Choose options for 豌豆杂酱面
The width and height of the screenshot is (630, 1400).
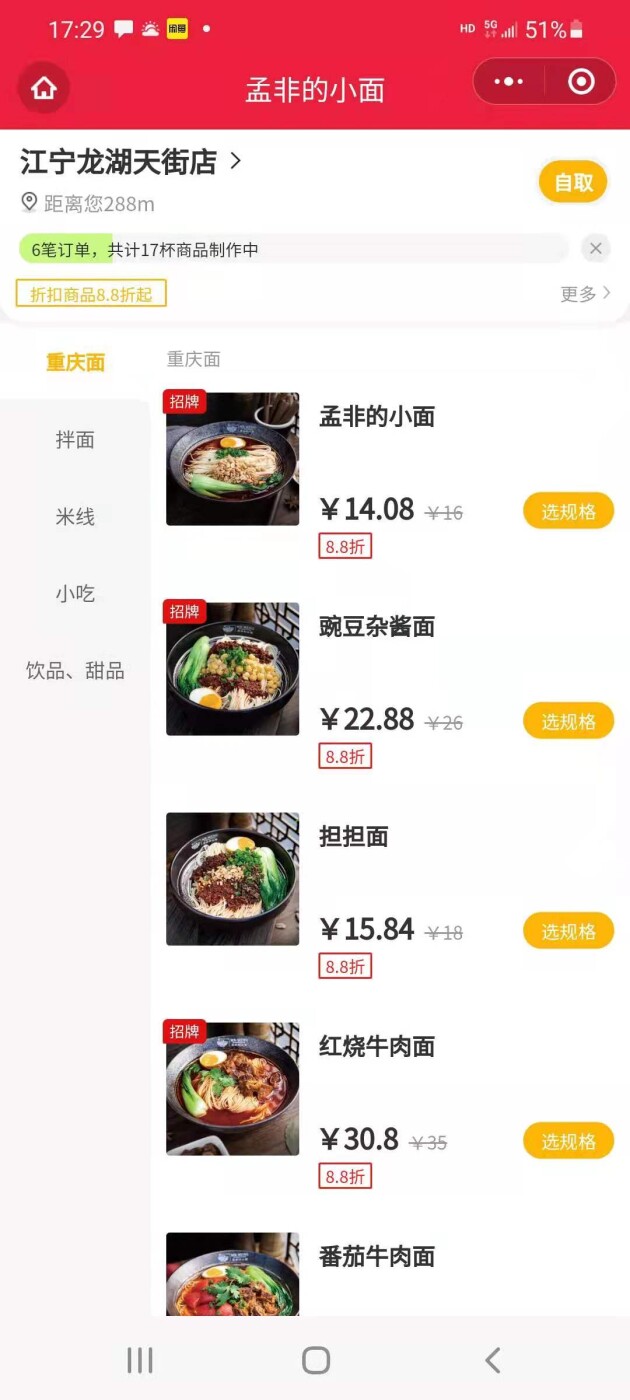[568, 721]
